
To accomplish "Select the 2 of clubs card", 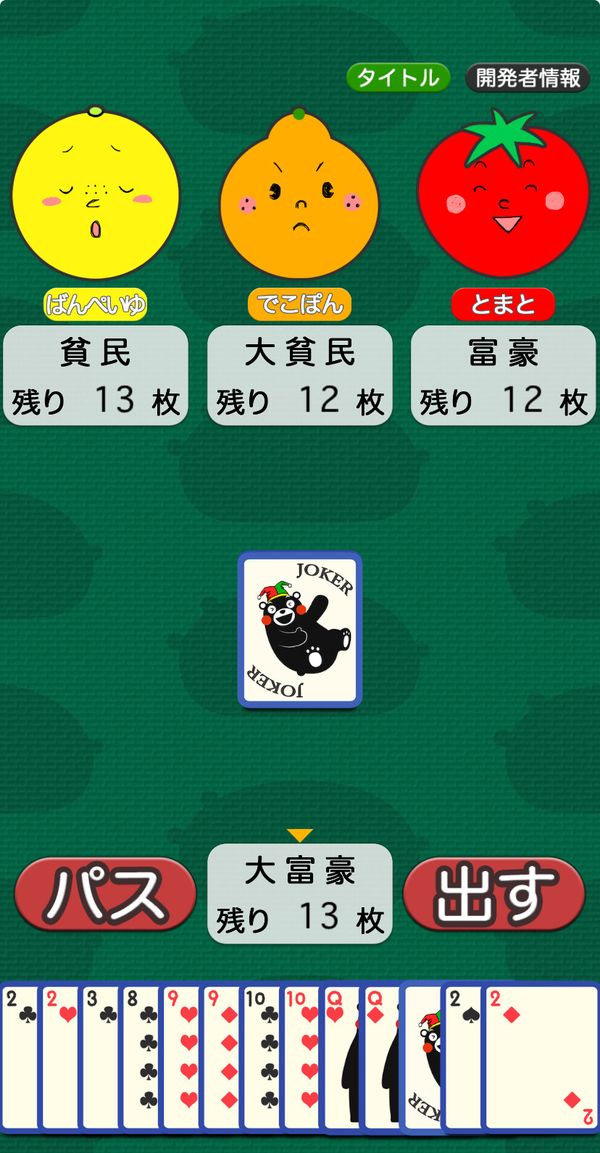I will (x=20, y=1059).
